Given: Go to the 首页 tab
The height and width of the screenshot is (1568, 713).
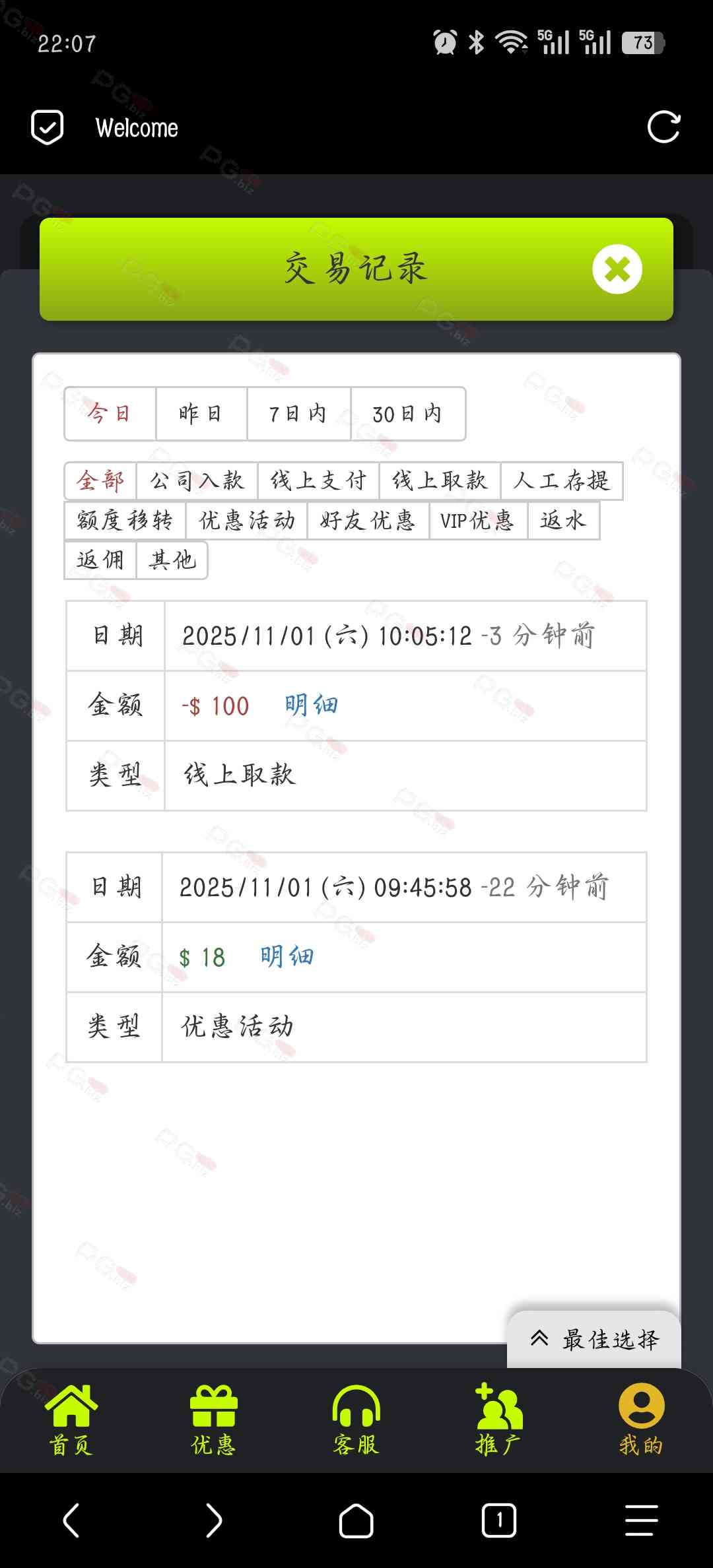Looking at the screenshot, I should tap(71, 1419).
